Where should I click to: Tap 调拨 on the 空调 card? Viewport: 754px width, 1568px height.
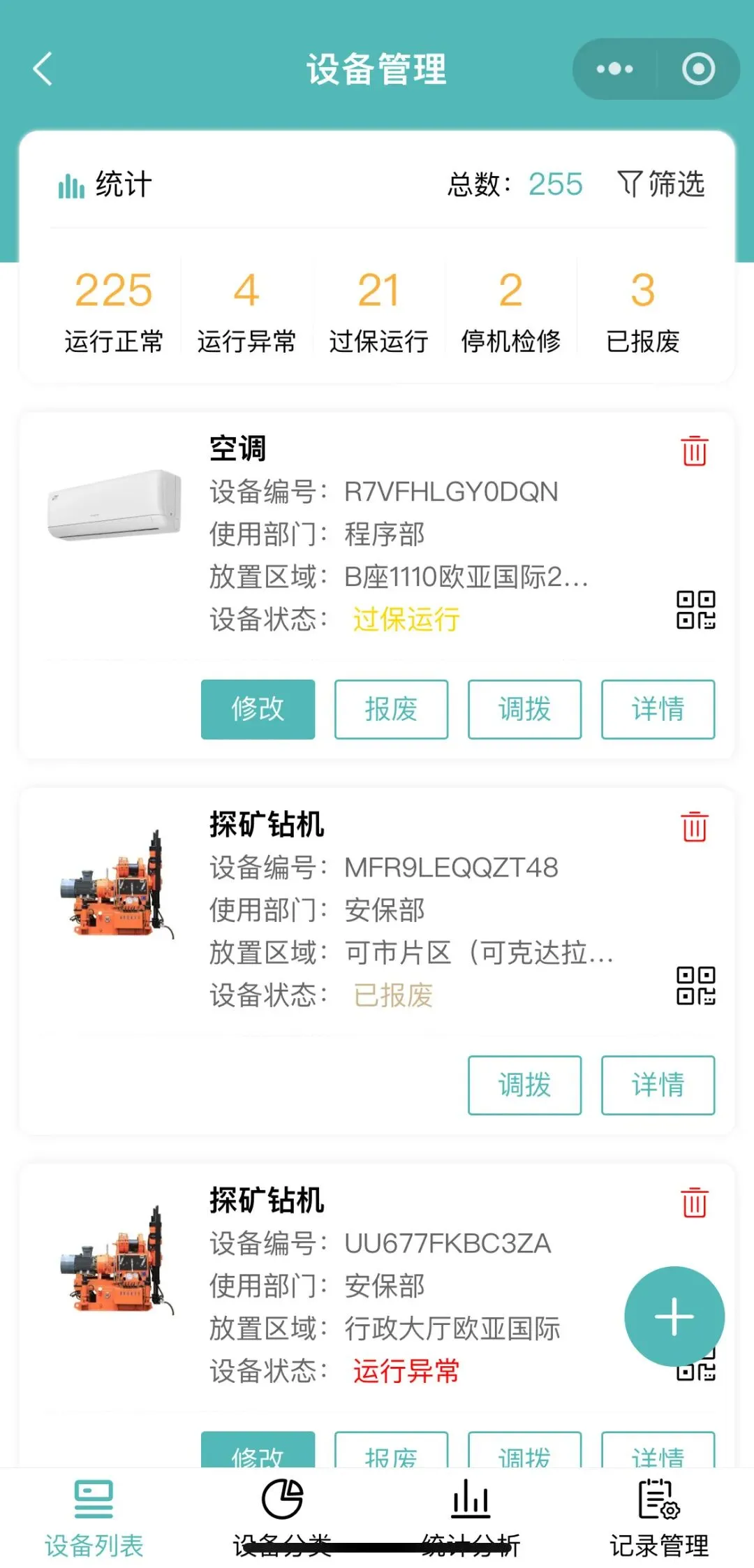pos(524,709)
